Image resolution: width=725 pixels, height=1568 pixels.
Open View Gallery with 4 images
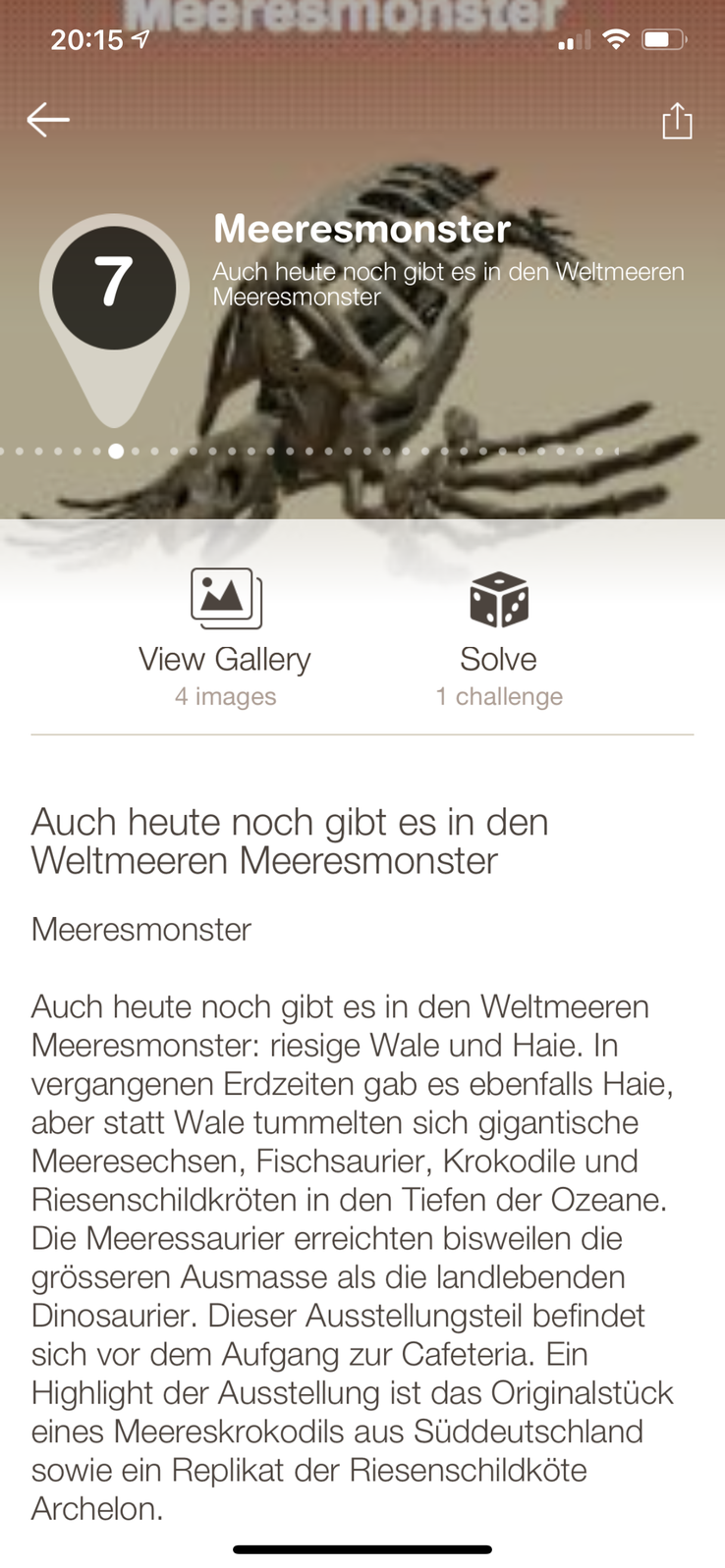pos(225,636)
